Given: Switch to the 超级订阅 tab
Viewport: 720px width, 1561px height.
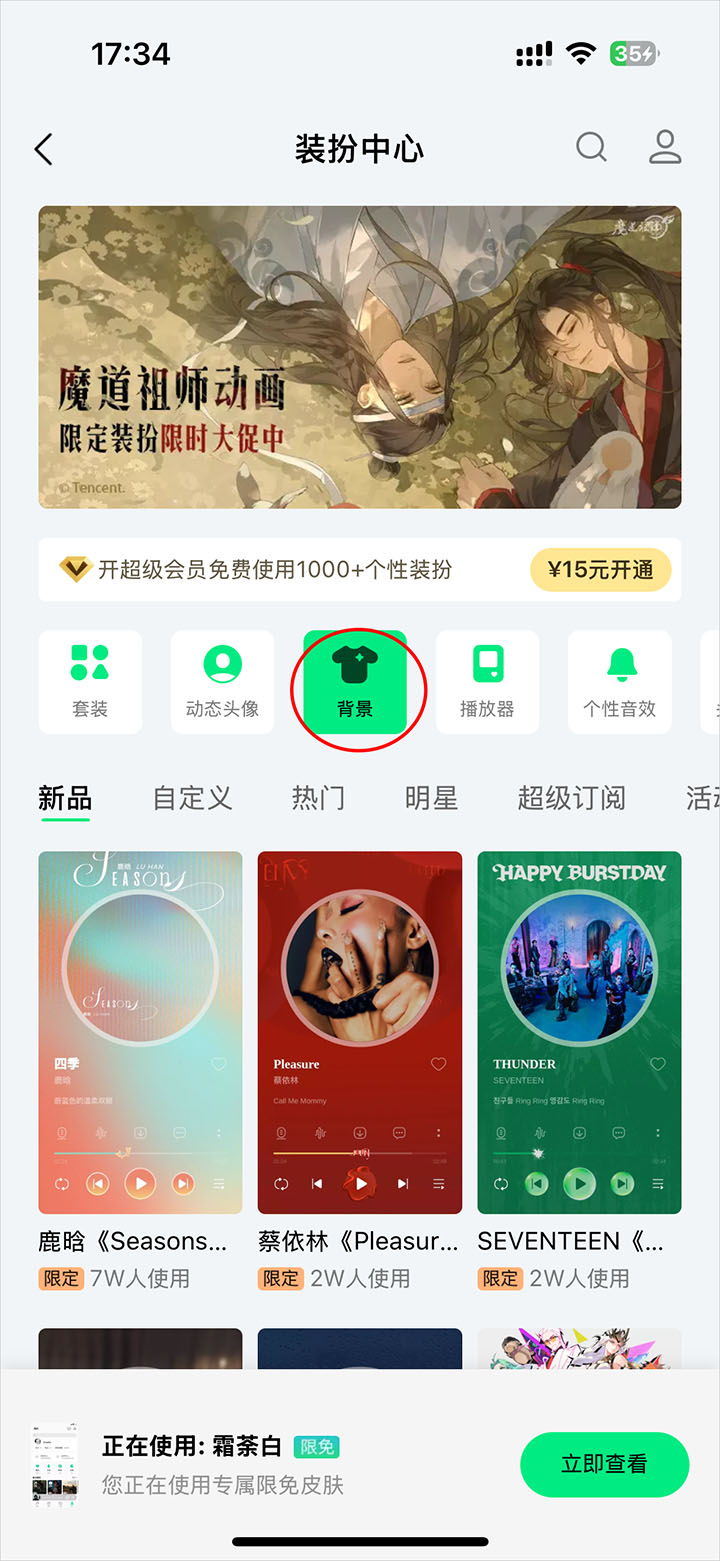Looking at the screenshot, I should pyautogui.click(x=571, y=798).
